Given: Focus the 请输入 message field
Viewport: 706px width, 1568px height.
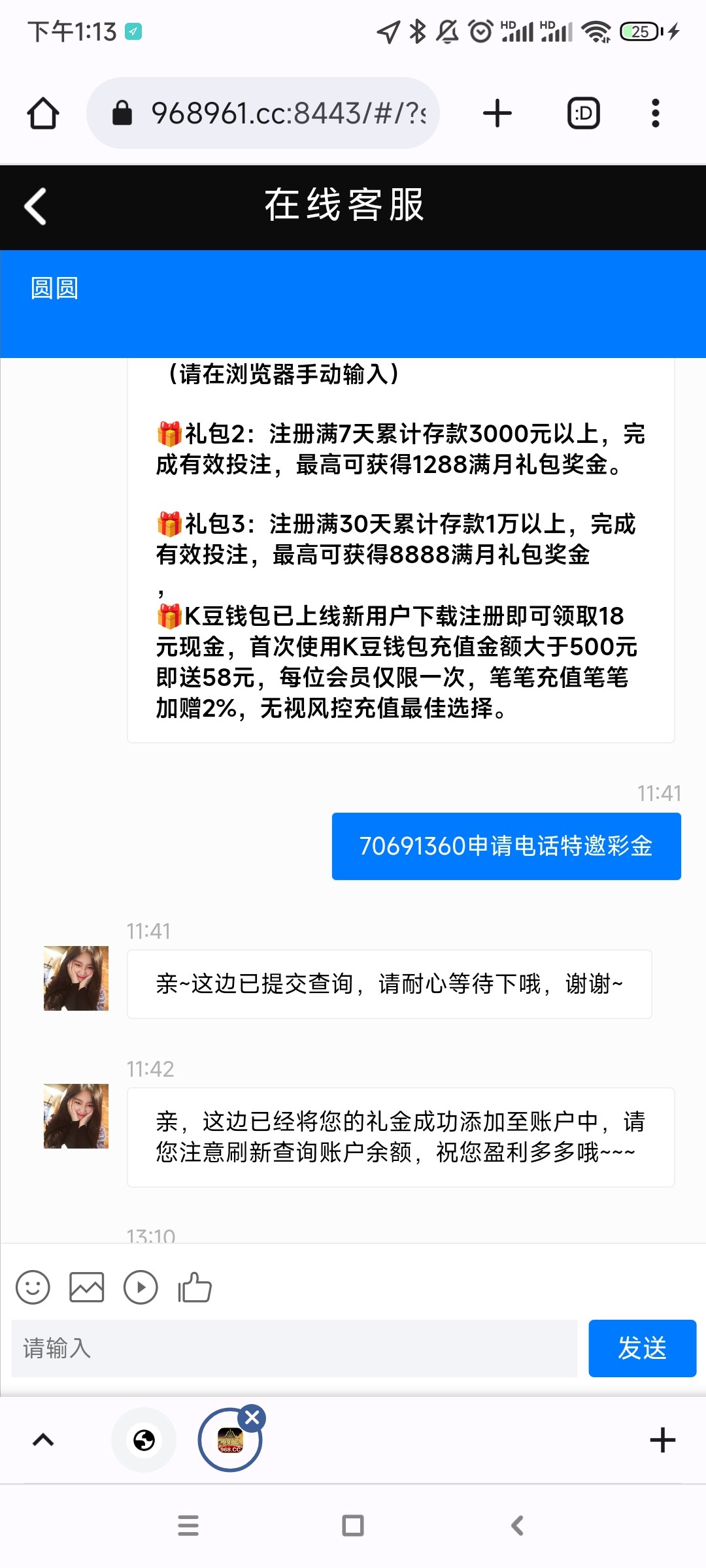Looking at the screenshot, I should [x=294, y=1348].
